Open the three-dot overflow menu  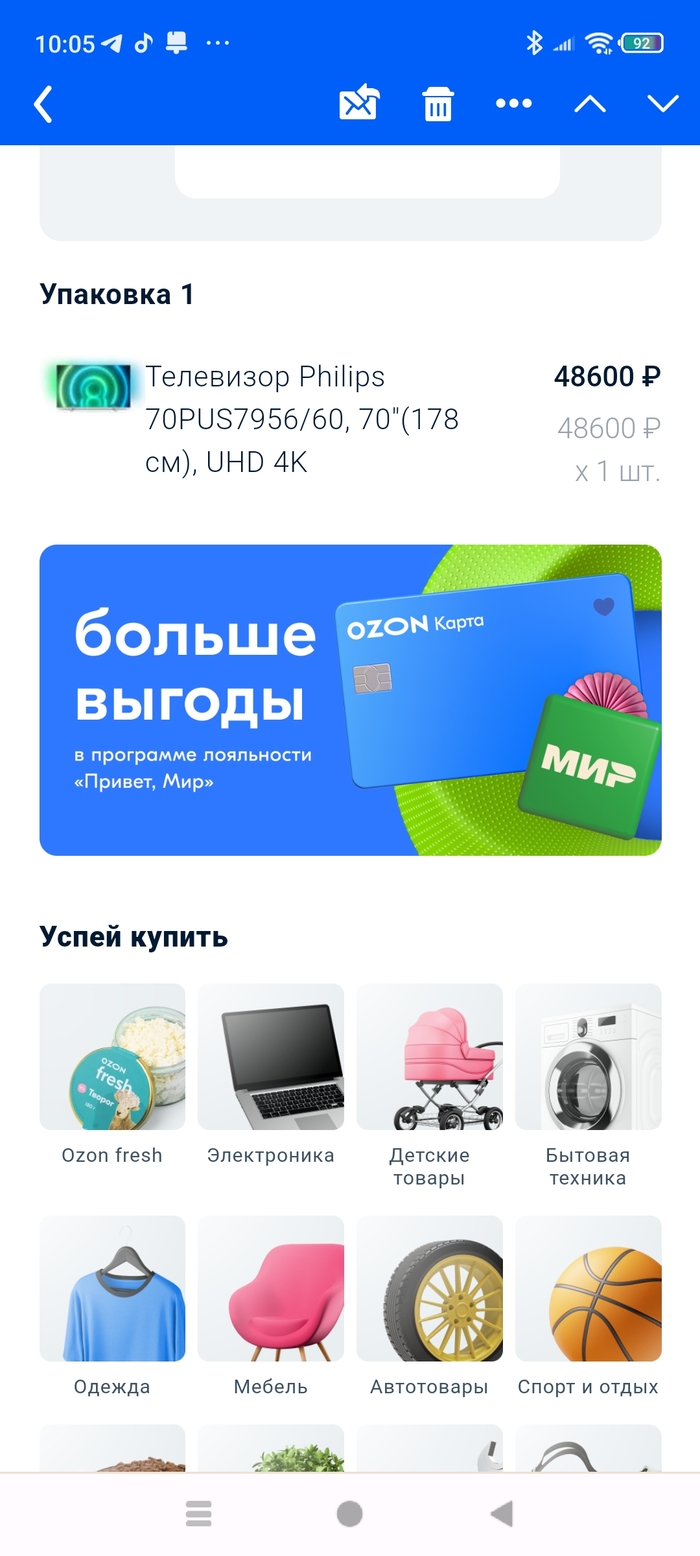(x=514, y=104)
